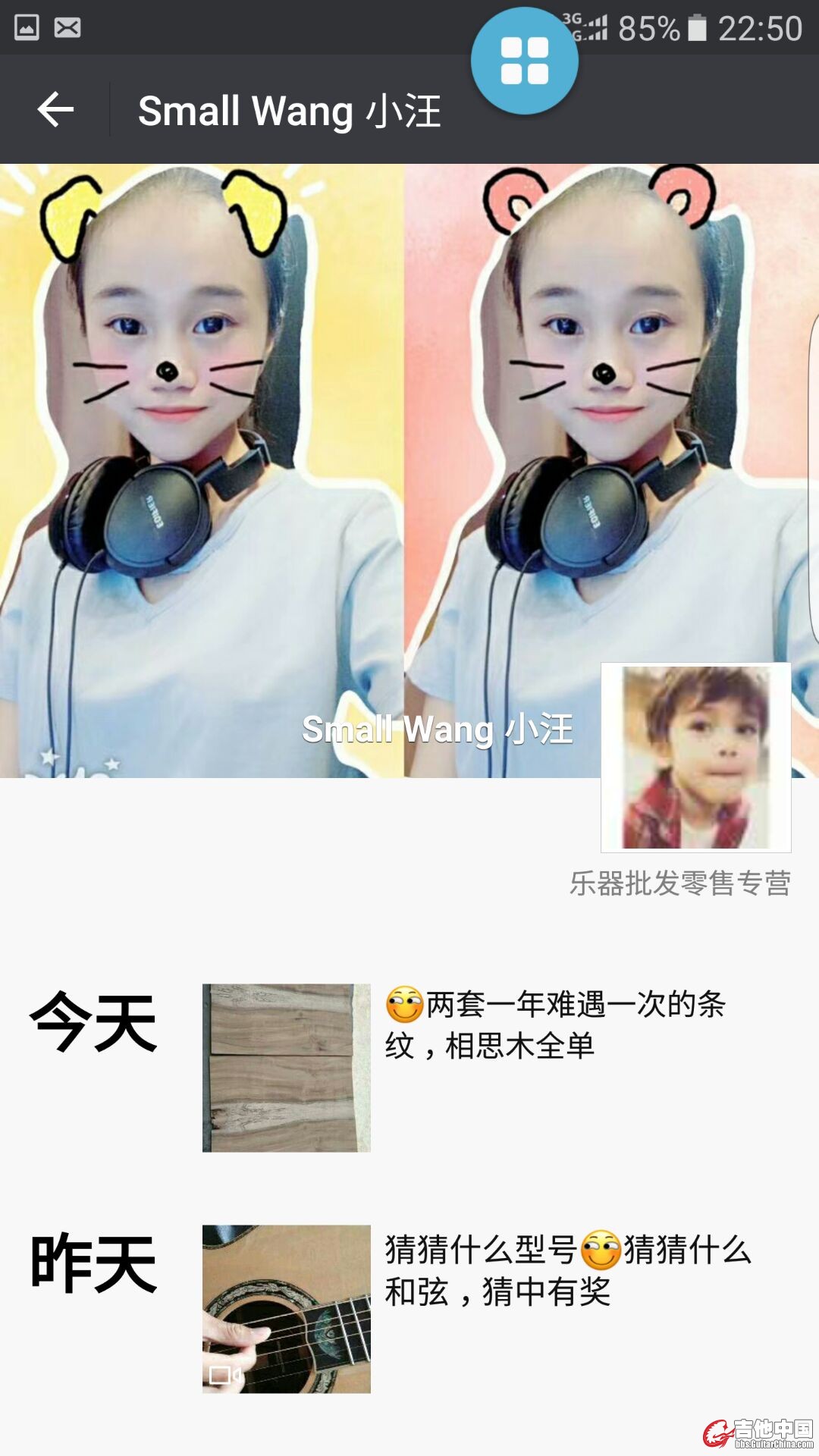Play yesterday's guitar video
Image resolution: width=819 pixels, height=1456 pixels.
point(286,1309)
